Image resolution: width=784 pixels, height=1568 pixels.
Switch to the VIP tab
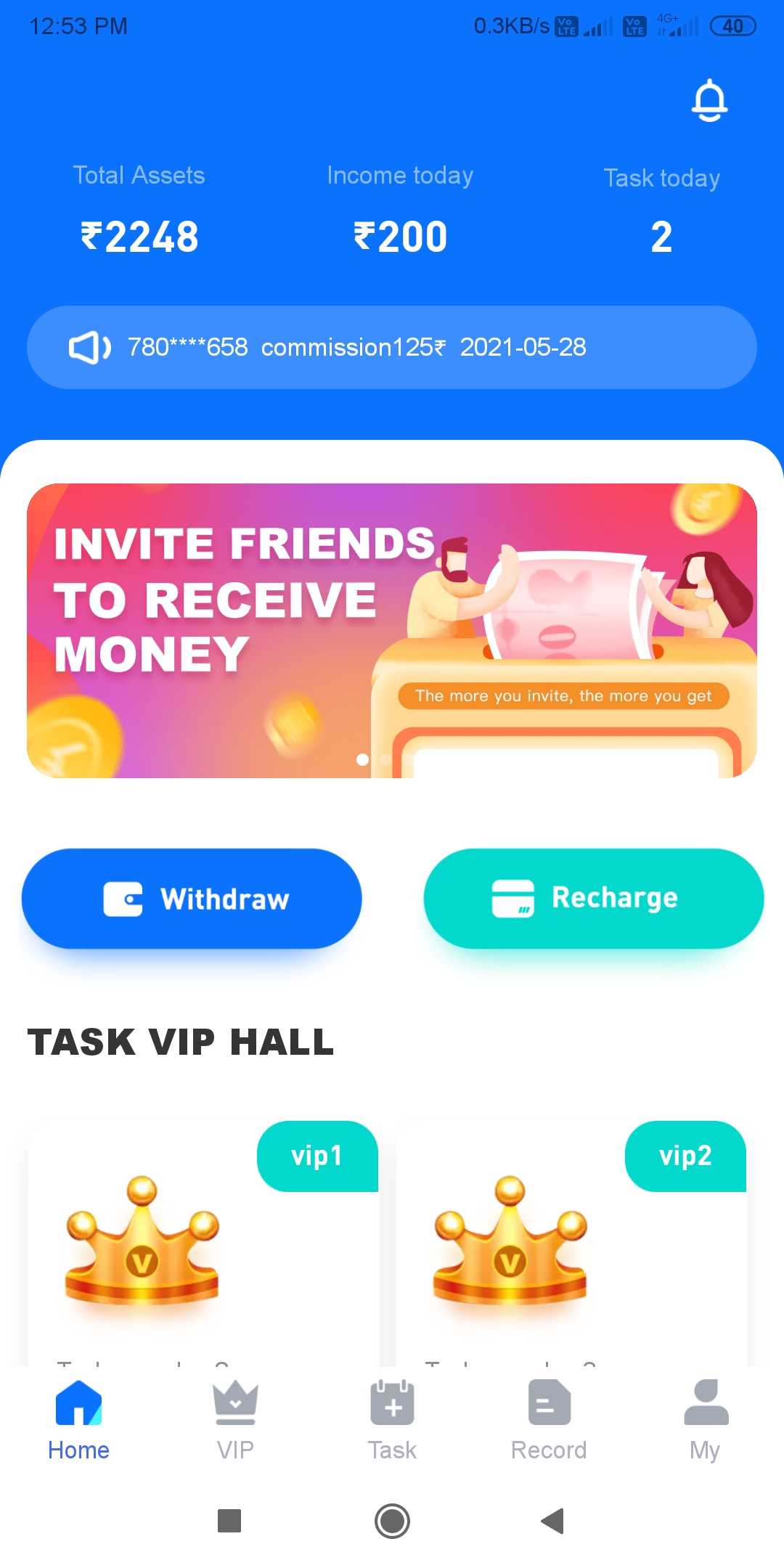pyautogui.click(x=235, y=1421)
